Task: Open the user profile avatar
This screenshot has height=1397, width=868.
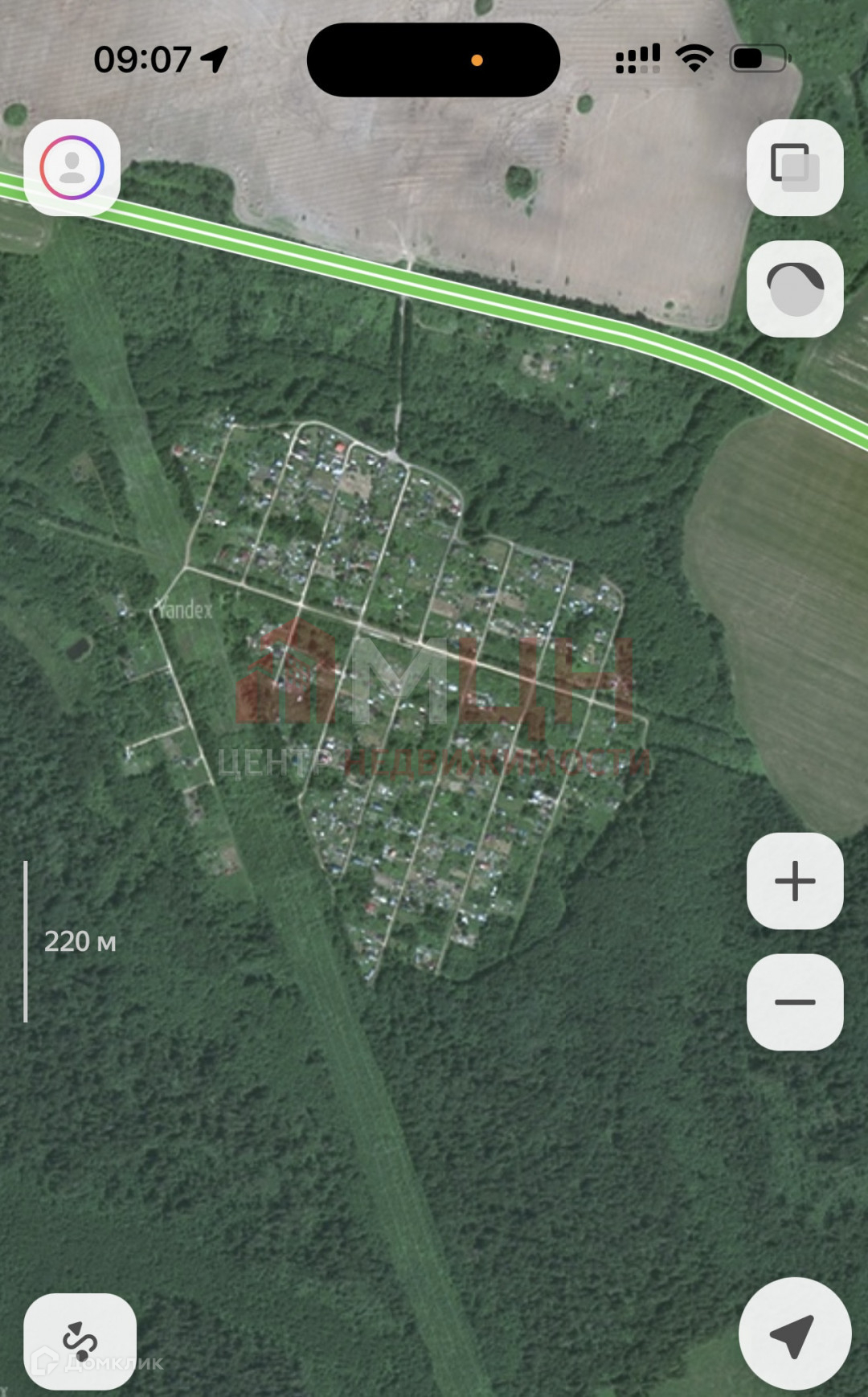Action: (72, 168)
